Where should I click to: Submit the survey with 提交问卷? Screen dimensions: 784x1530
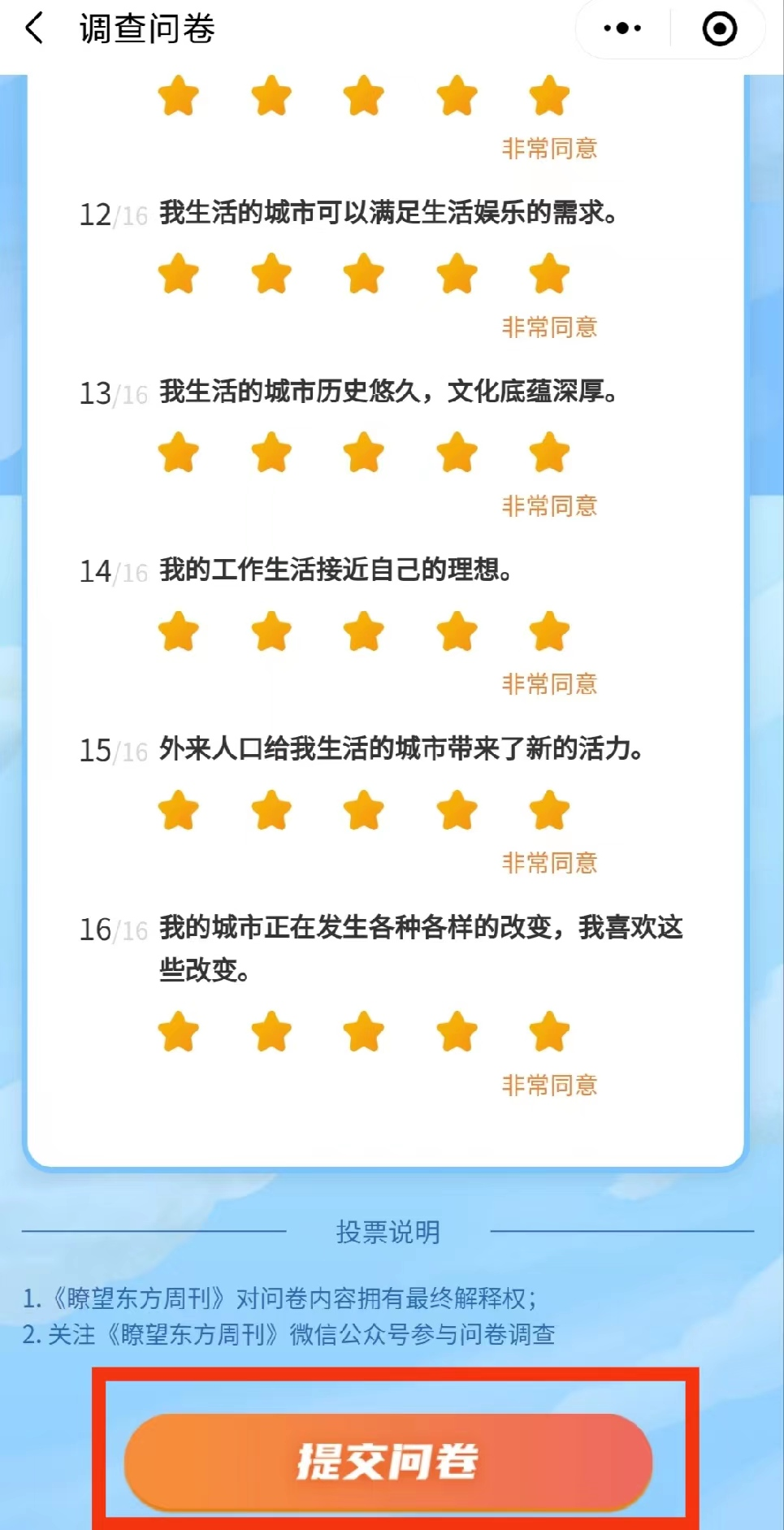click(388, 1461)
